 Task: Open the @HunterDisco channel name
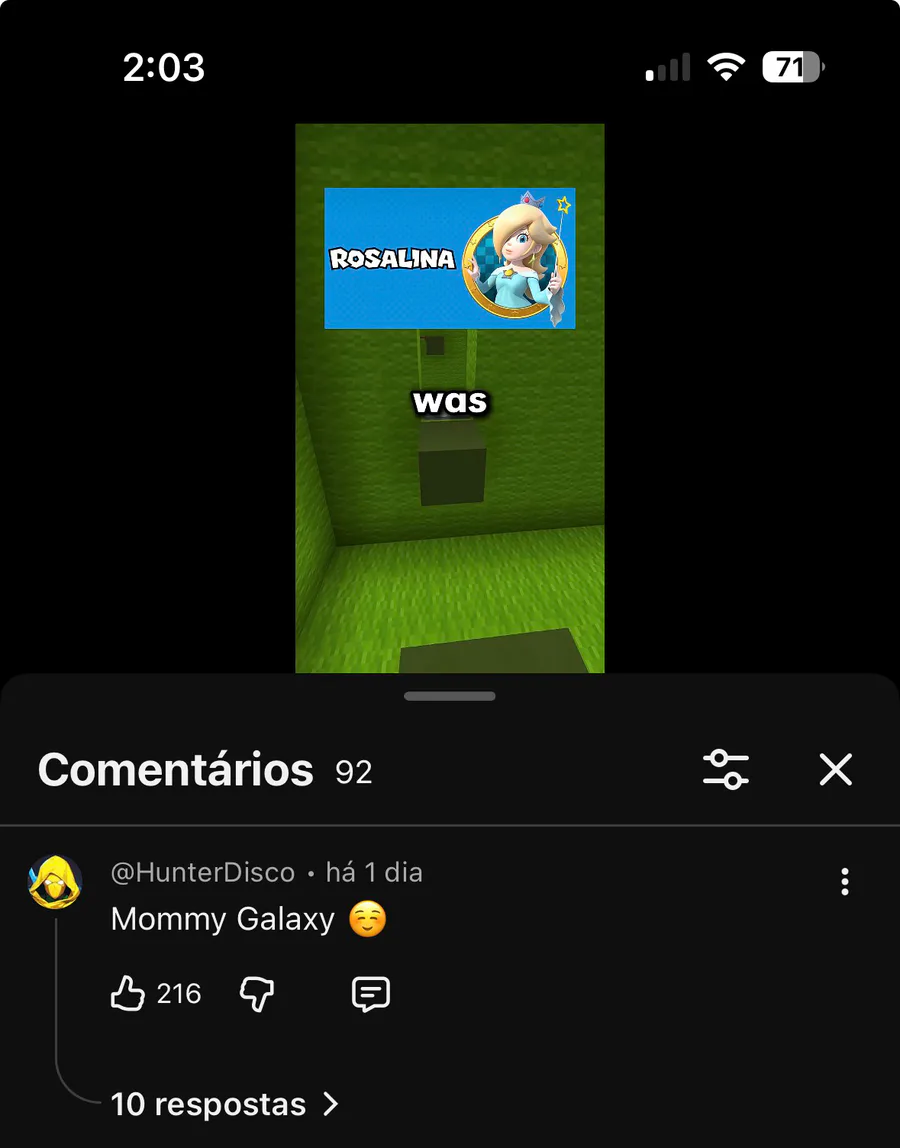click(x=202, y=873)
